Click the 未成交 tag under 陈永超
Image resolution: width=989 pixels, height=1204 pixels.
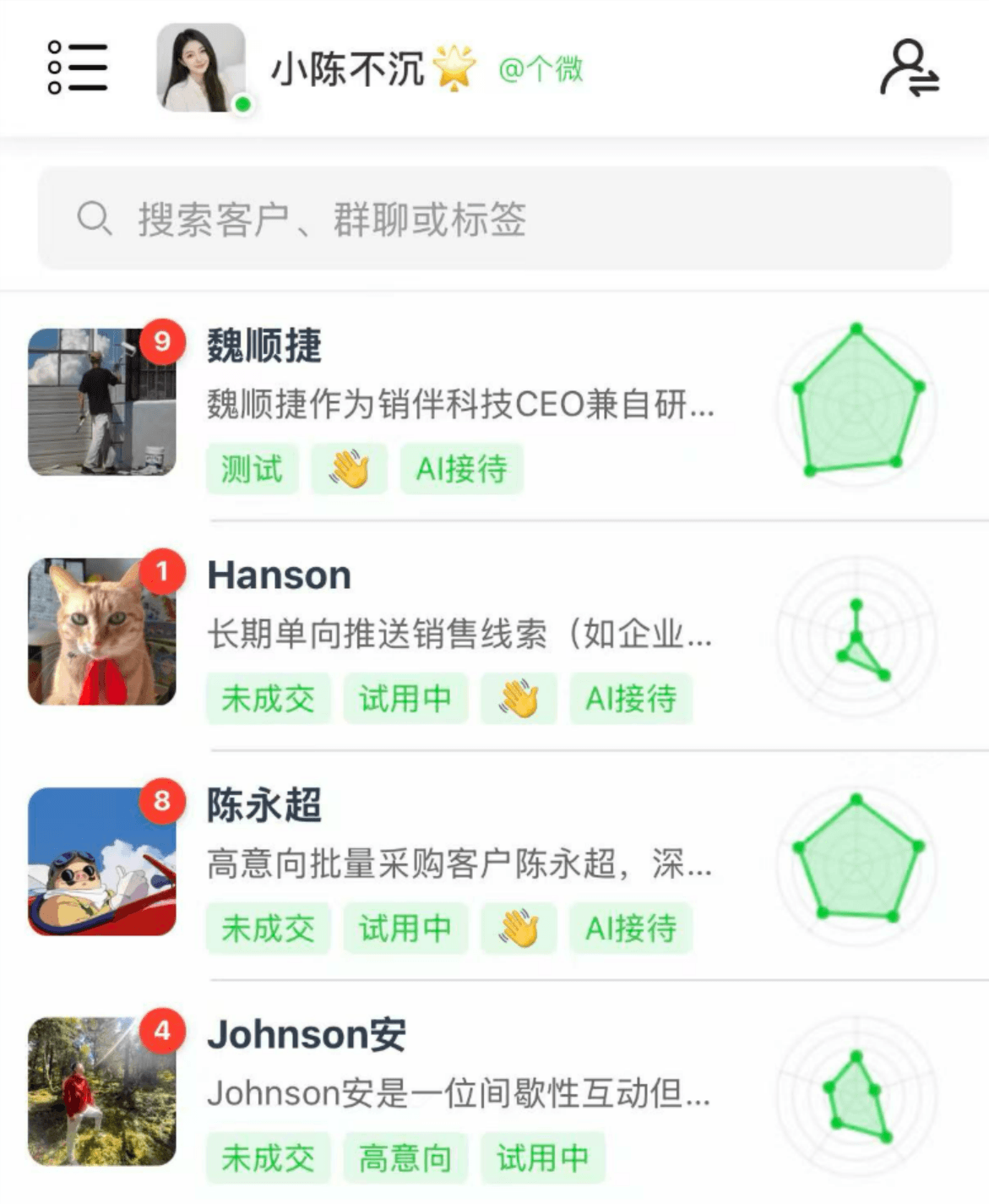[269, 928]
